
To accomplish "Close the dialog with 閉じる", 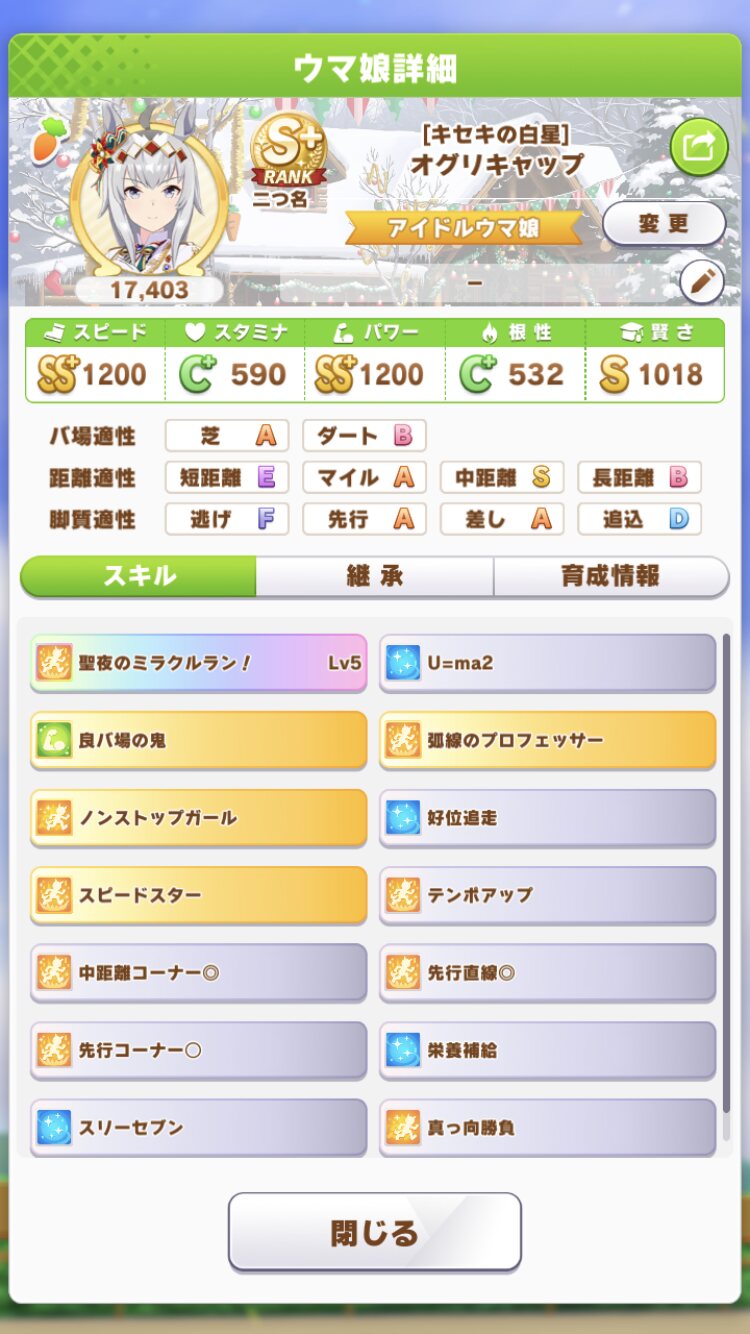I will click(x=375, y=1232).
